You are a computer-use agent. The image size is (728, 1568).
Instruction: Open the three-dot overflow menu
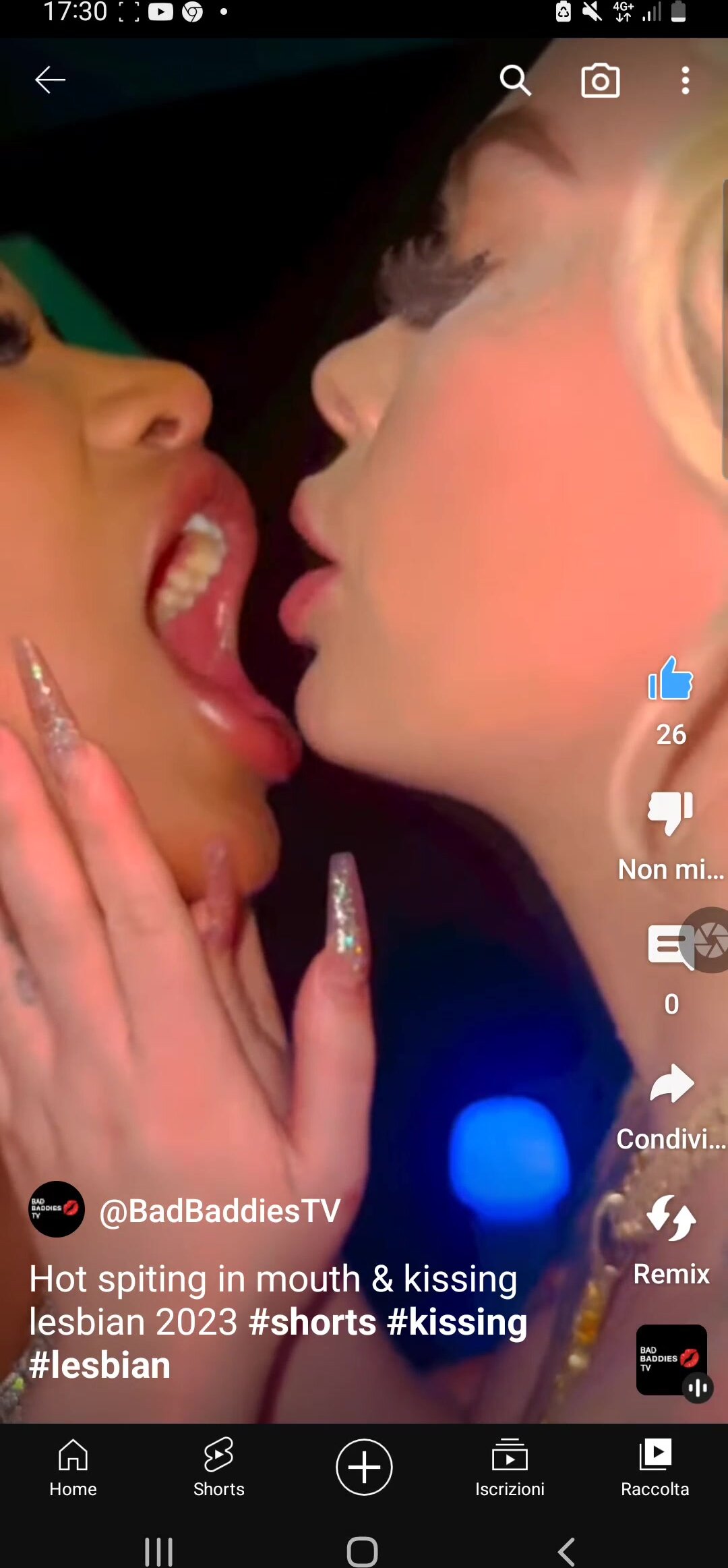click(x=685, y=80)
